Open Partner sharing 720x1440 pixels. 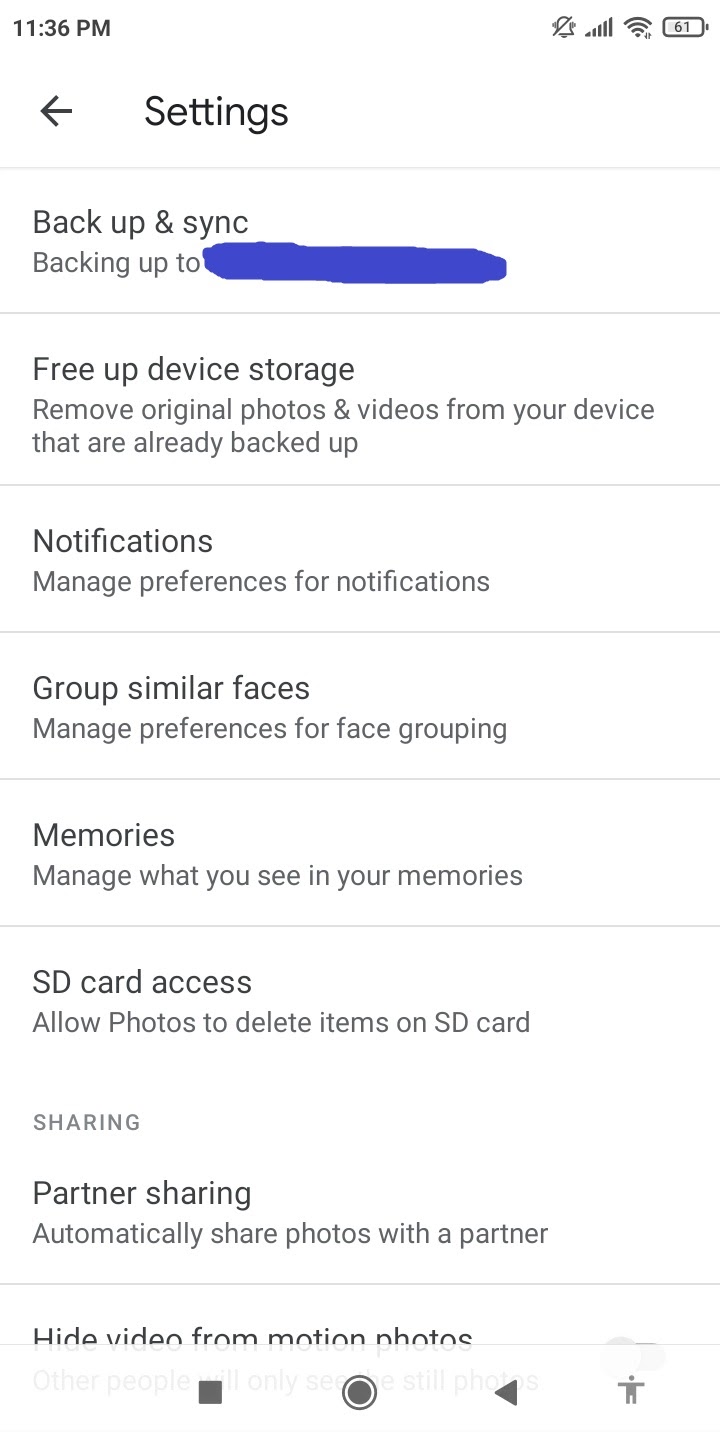click(x=360, y=1211)
